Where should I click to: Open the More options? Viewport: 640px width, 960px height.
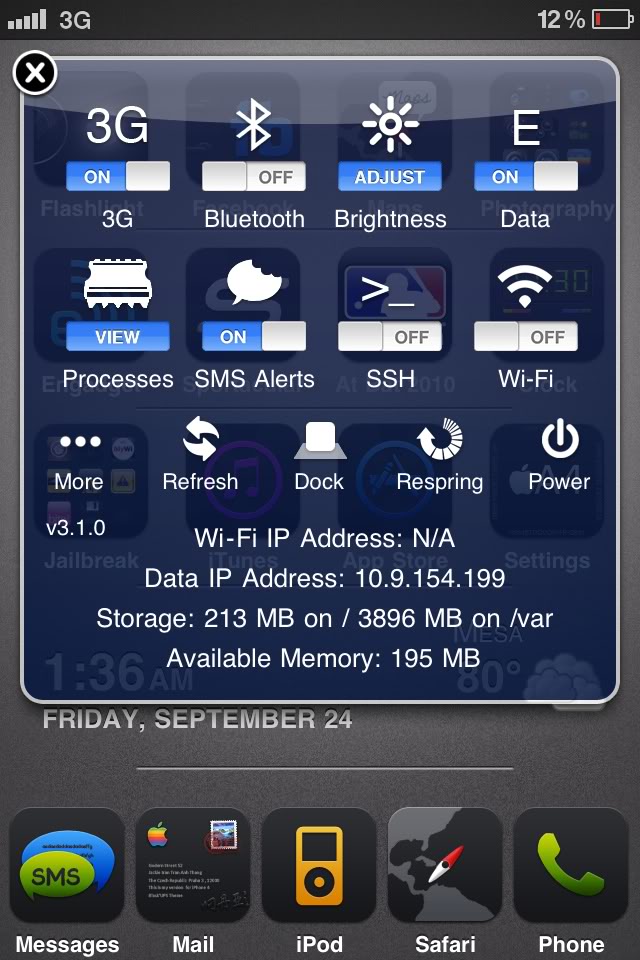79,460
